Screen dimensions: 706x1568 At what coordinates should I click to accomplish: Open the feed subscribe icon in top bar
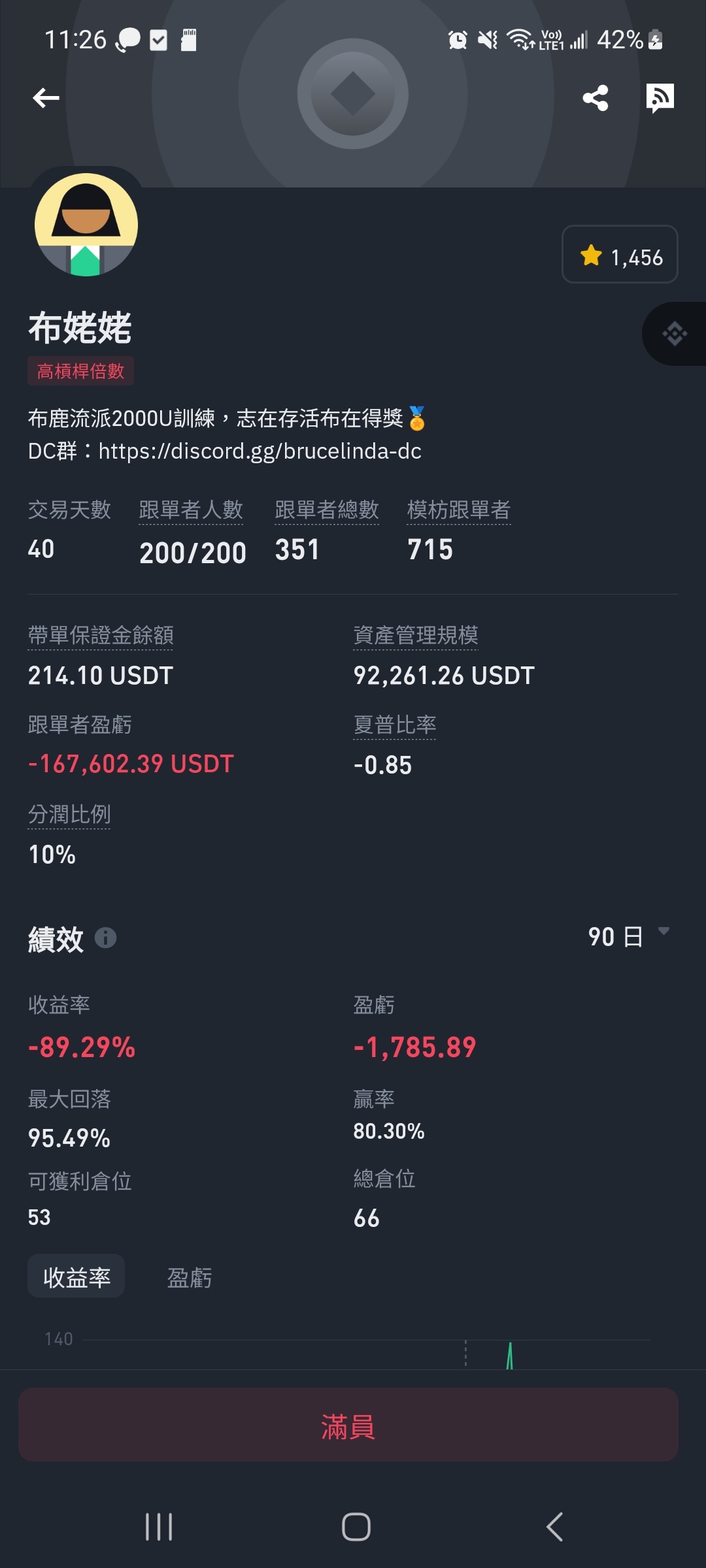(x=660, y=98)
